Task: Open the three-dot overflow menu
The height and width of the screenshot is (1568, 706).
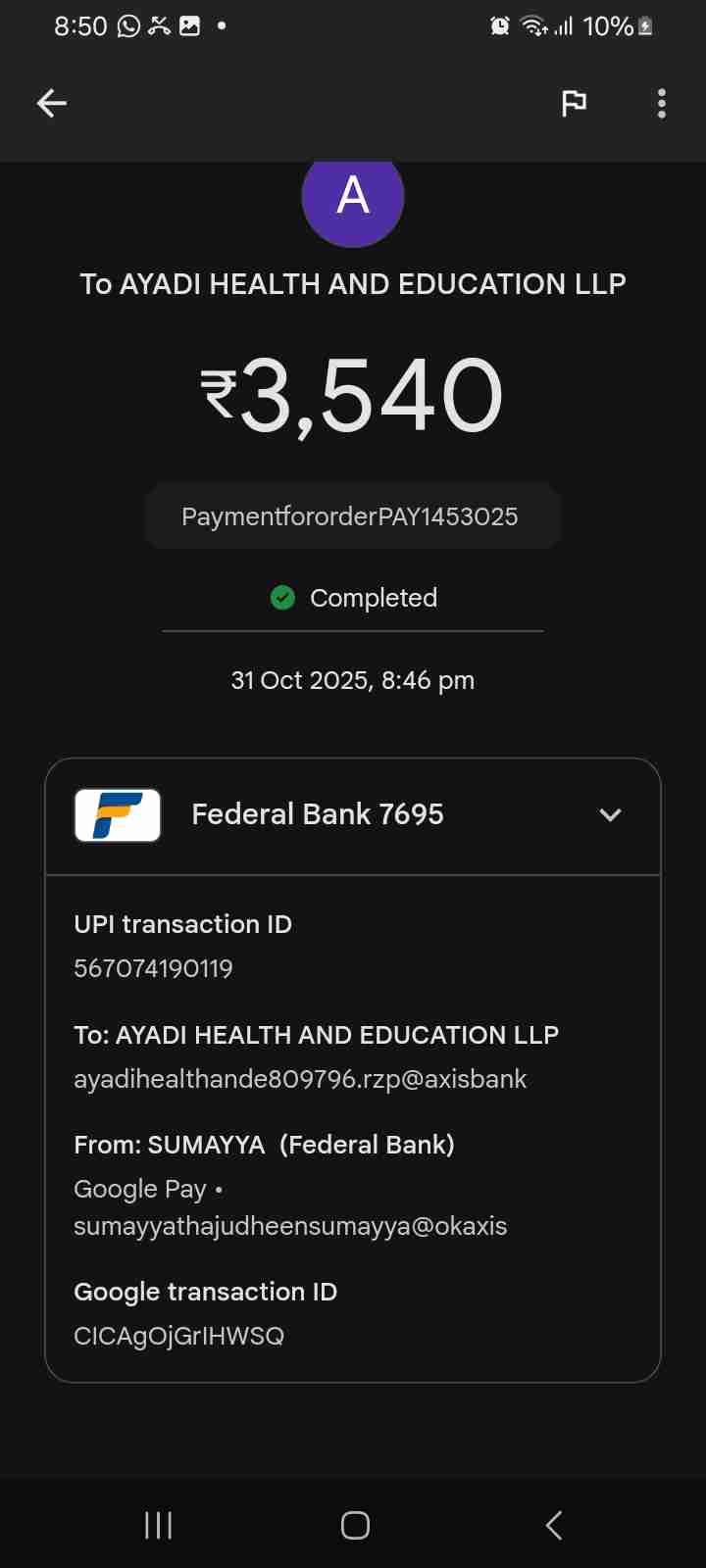Action: (x=662, y=103)
